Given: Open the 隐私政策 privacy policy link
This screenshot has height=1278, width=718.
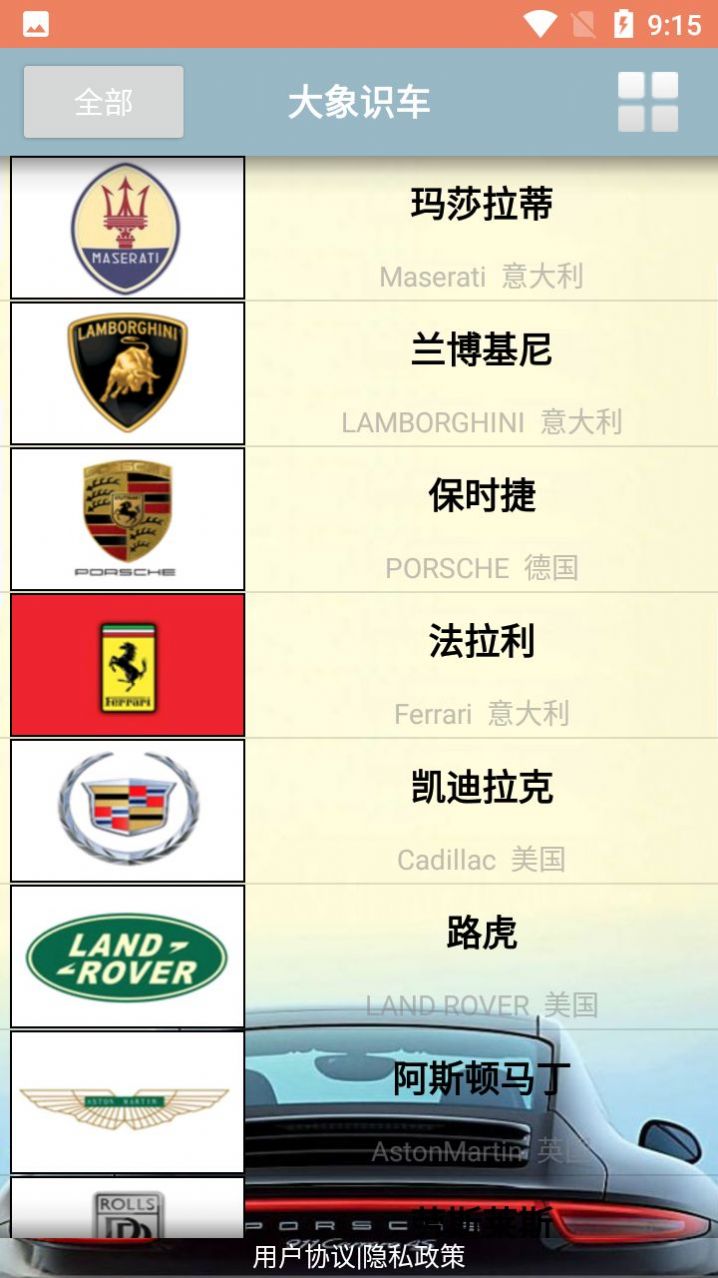Looking at the screenshot, I should (x=414, y=1256).
